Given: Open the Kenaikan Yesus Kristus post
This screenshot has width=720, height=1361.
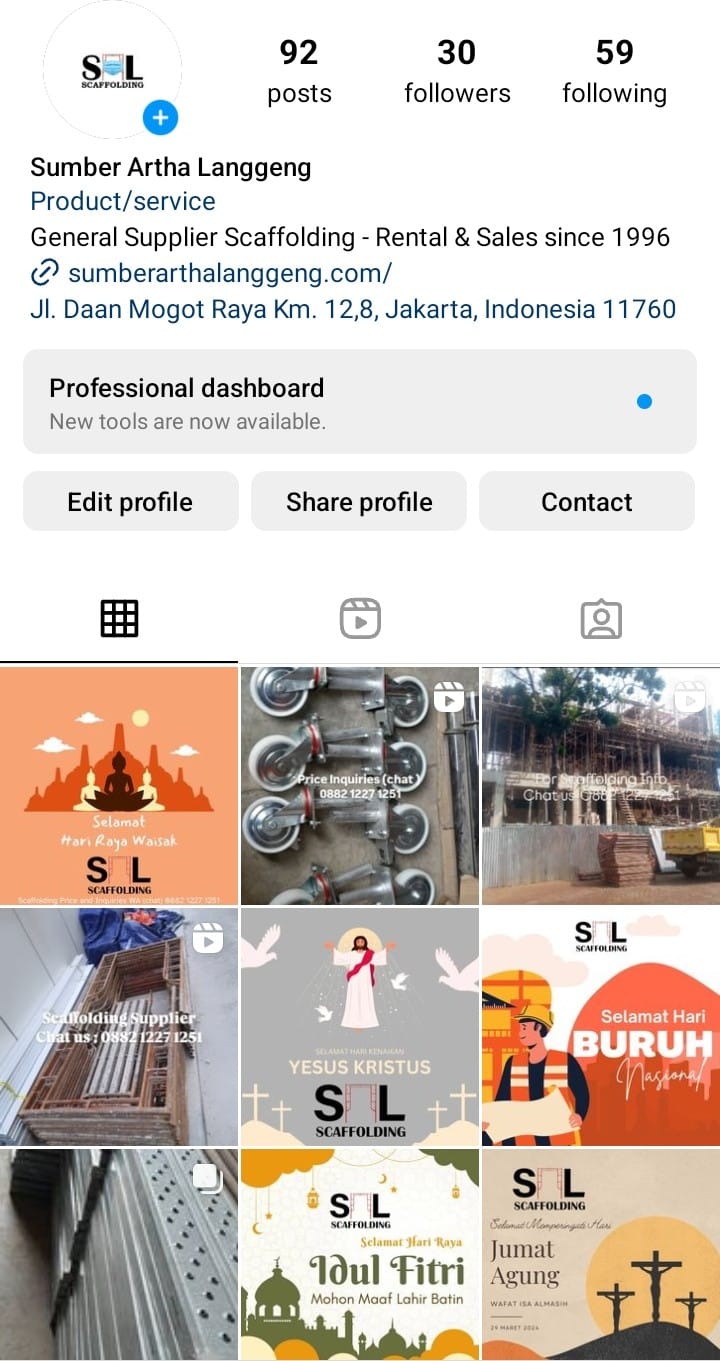Looking at the screenshot, I should 360,1027.
